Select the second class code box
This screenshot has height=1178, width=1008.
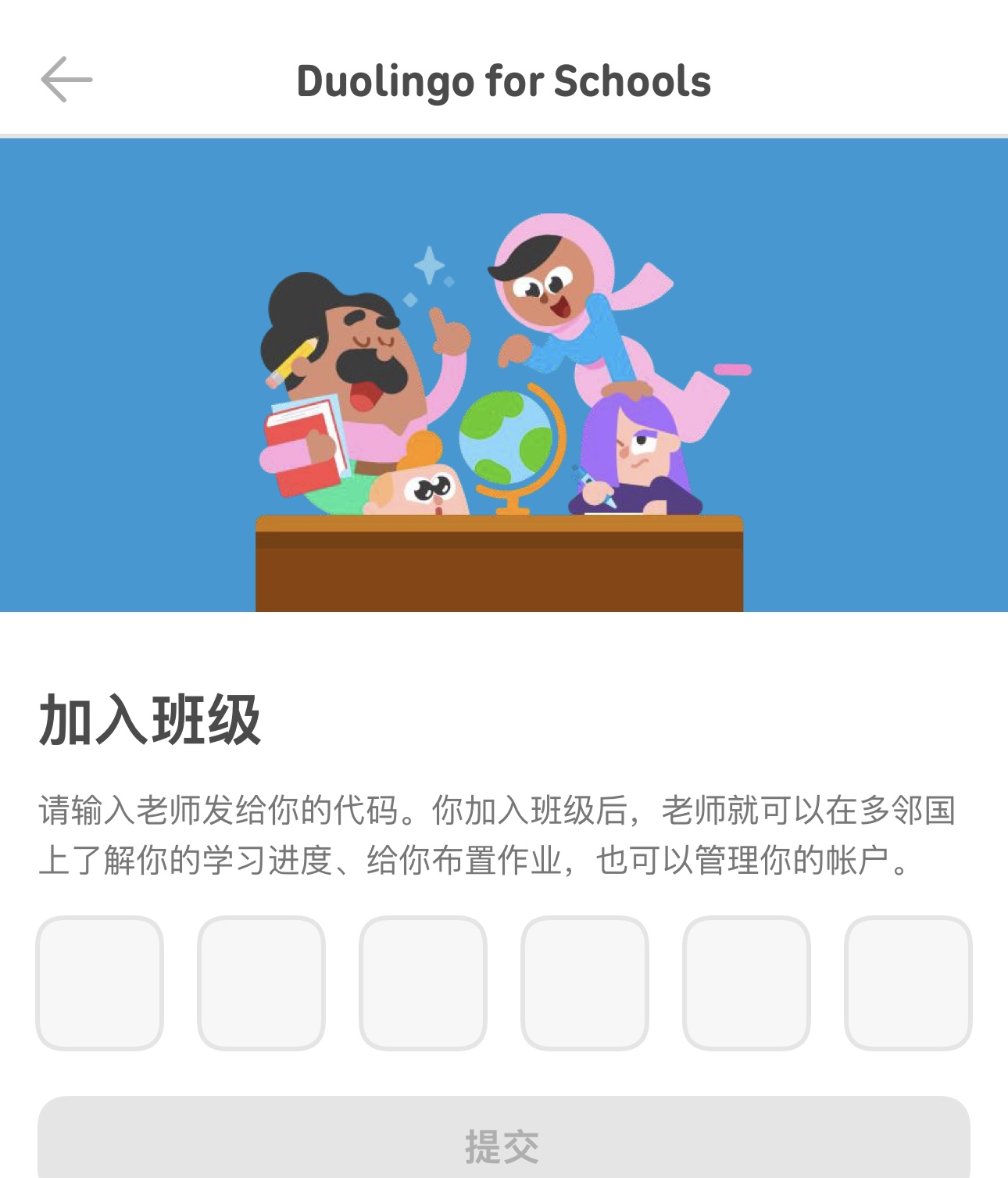pos(261,983)
